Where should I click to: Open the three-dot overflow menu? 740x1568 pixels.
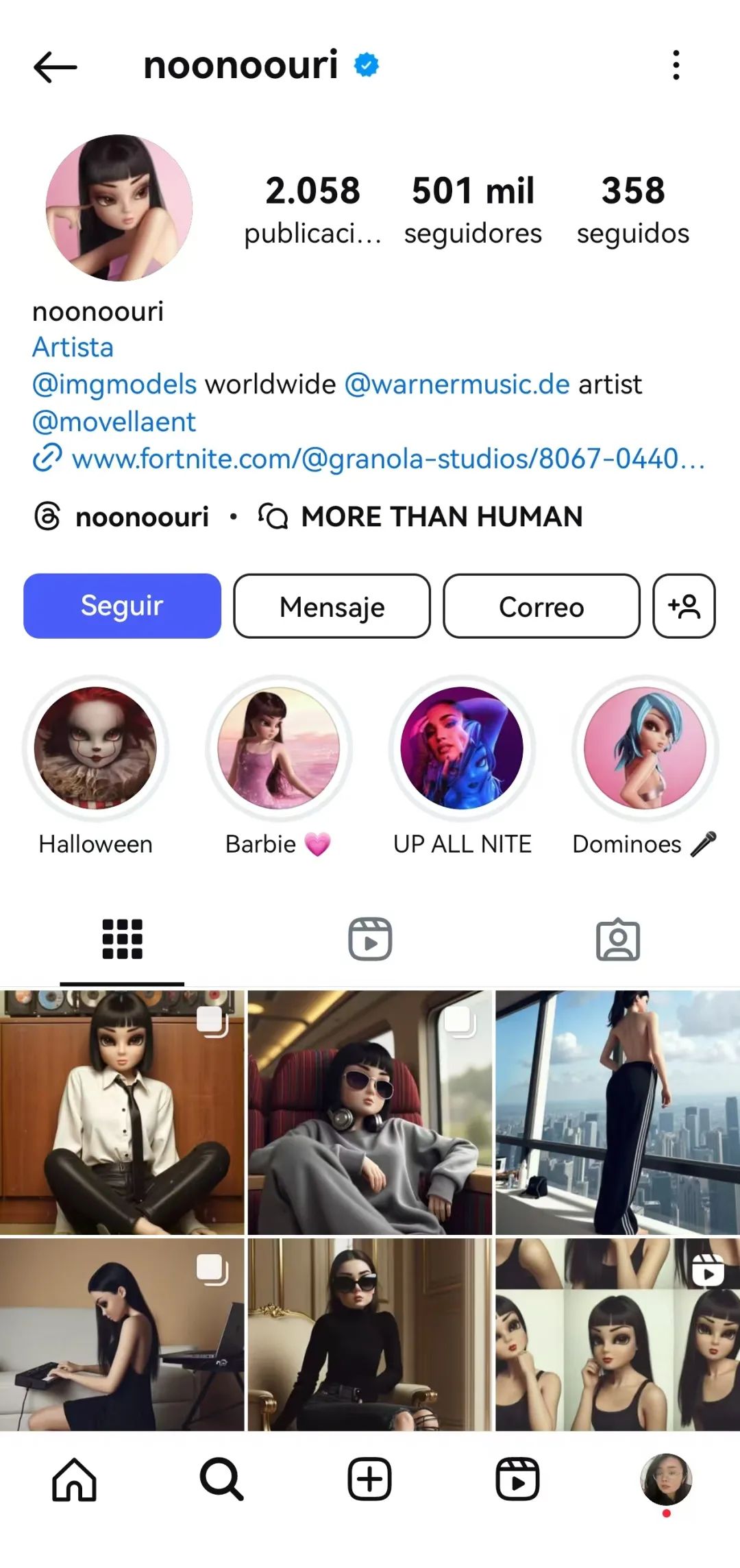pos(676,65)
